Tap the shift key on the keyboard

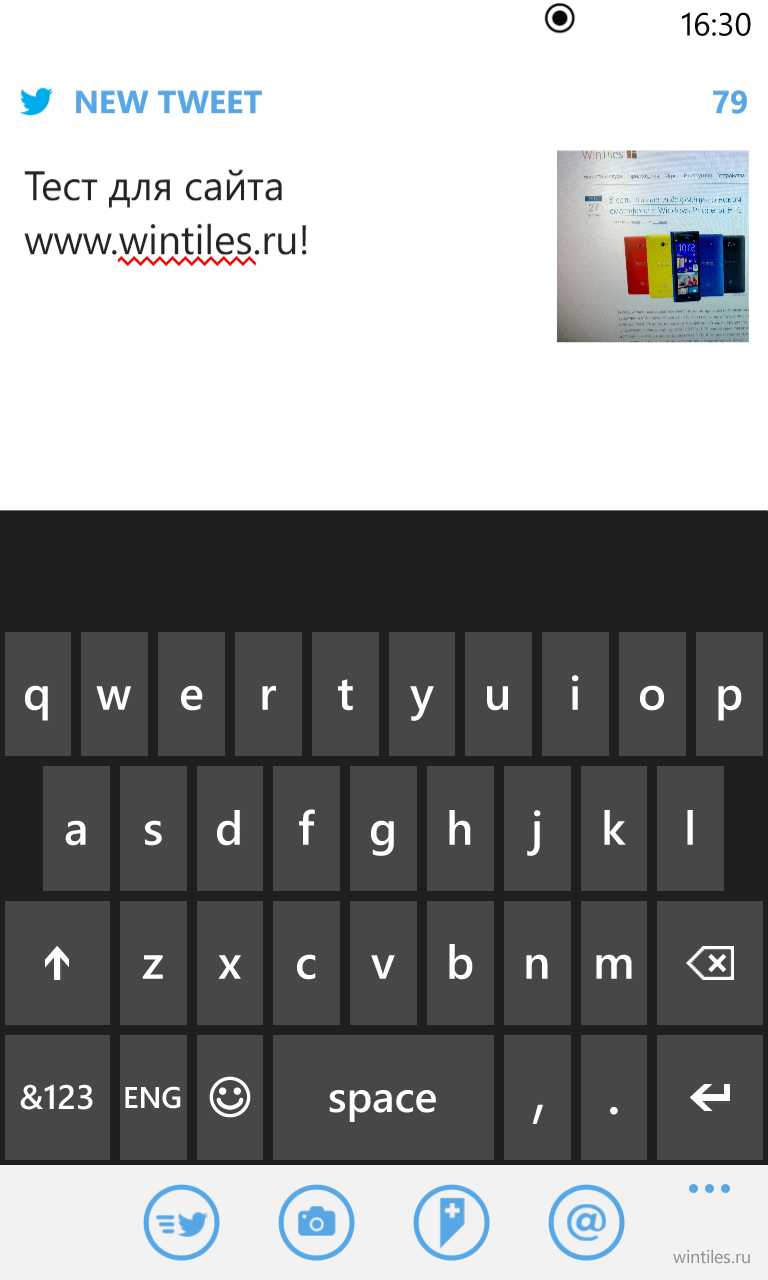pos(57,963)
